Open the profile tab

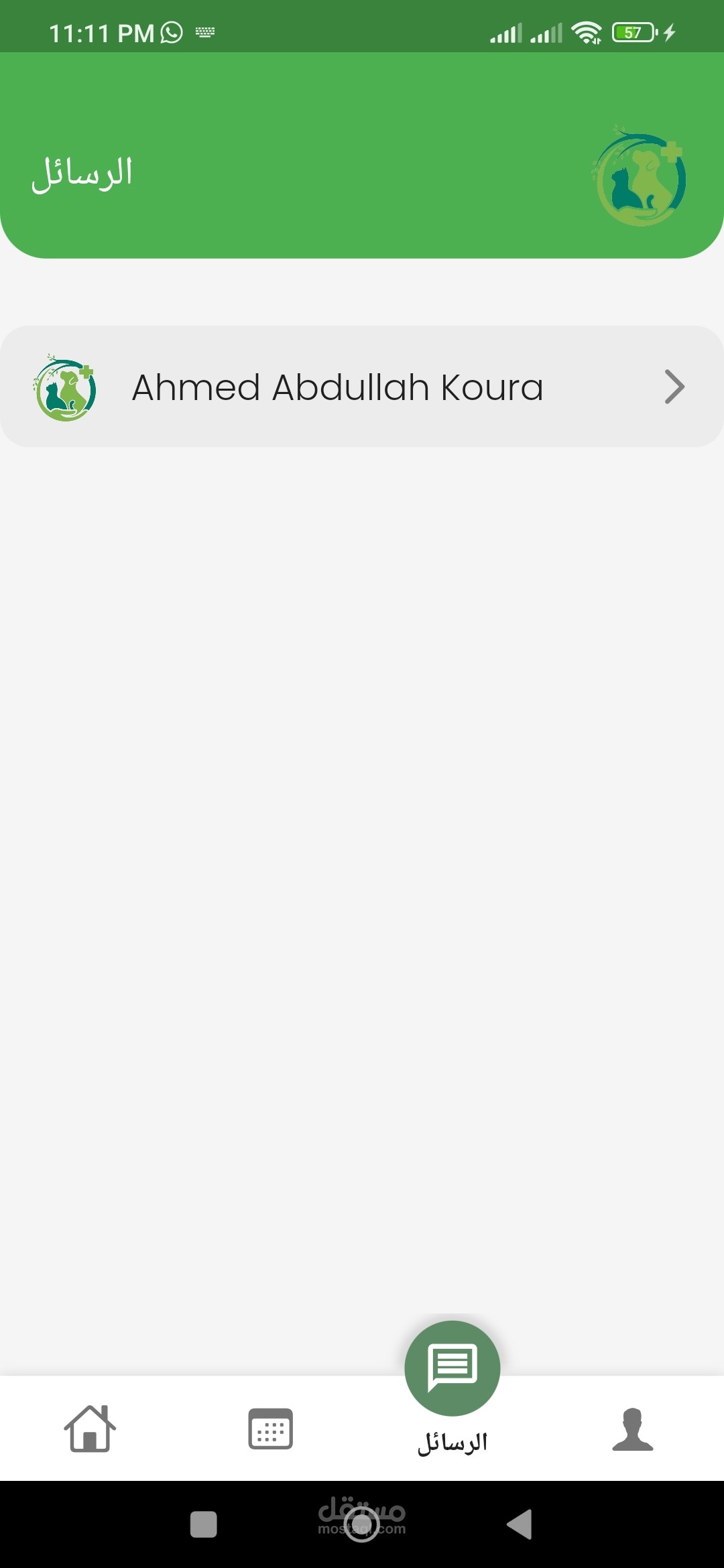[632, 1429]
